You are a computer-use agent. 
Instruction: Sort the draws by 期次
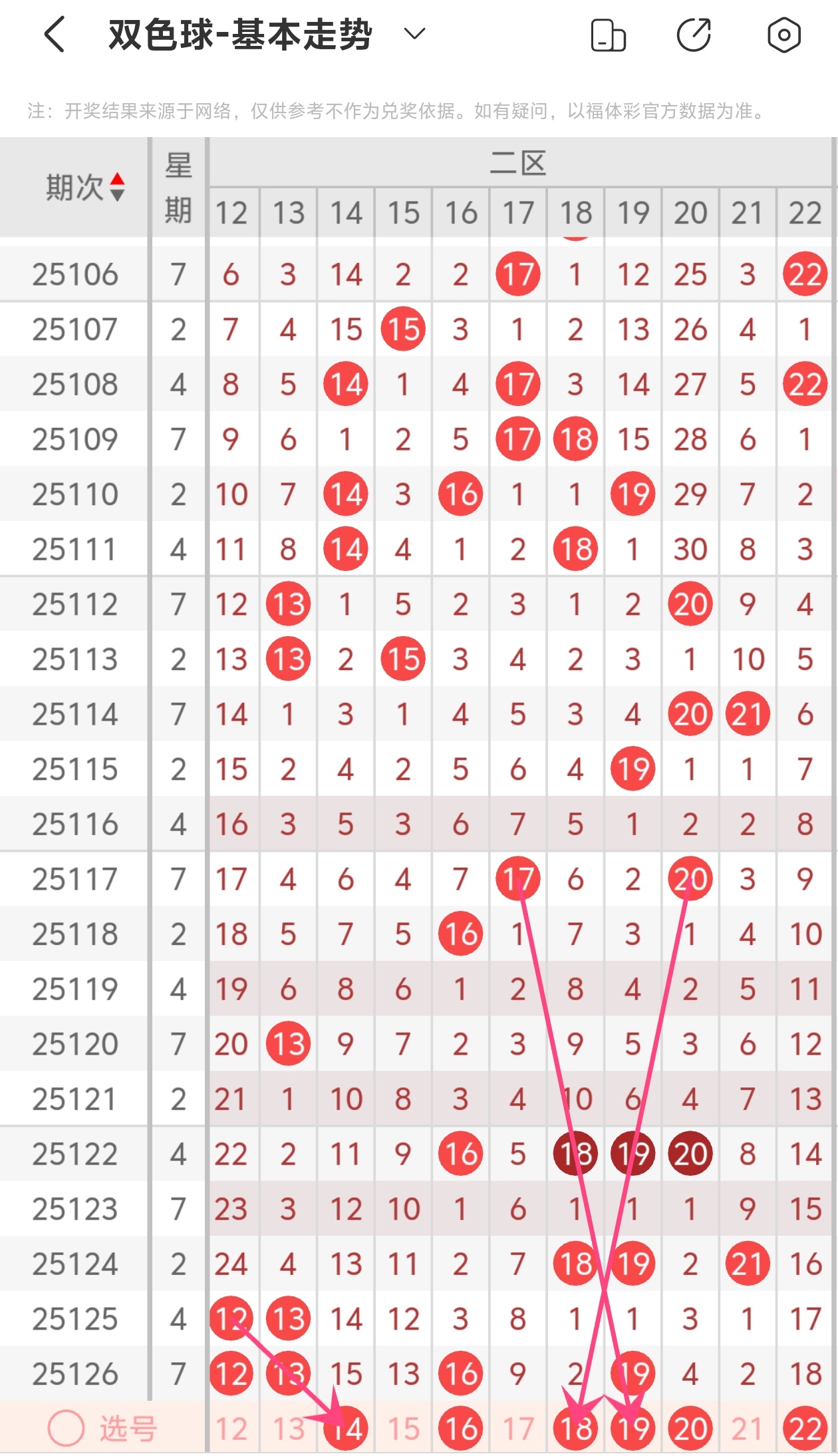117,187
